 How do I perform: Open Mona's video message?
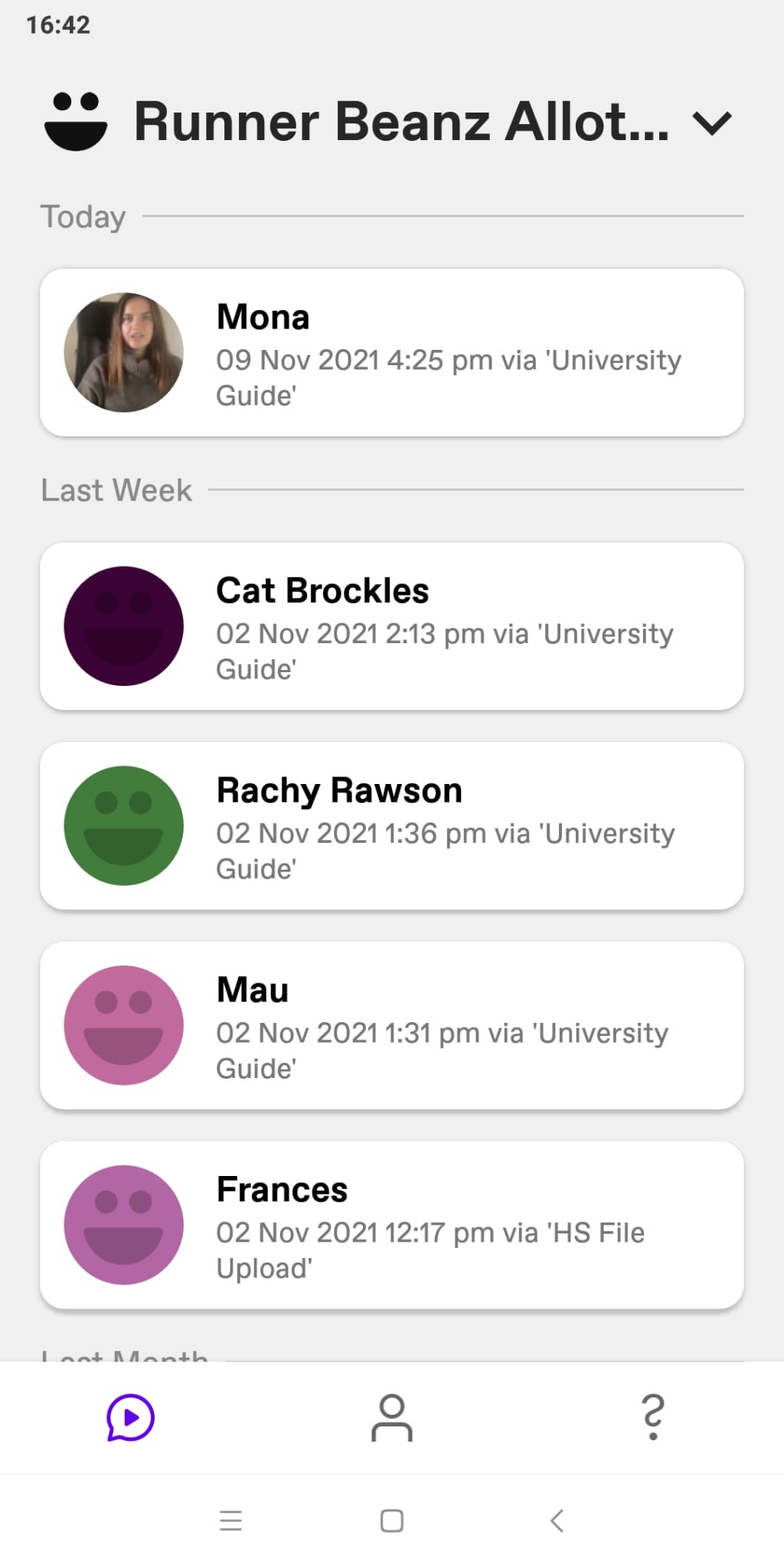coord(392,352)
